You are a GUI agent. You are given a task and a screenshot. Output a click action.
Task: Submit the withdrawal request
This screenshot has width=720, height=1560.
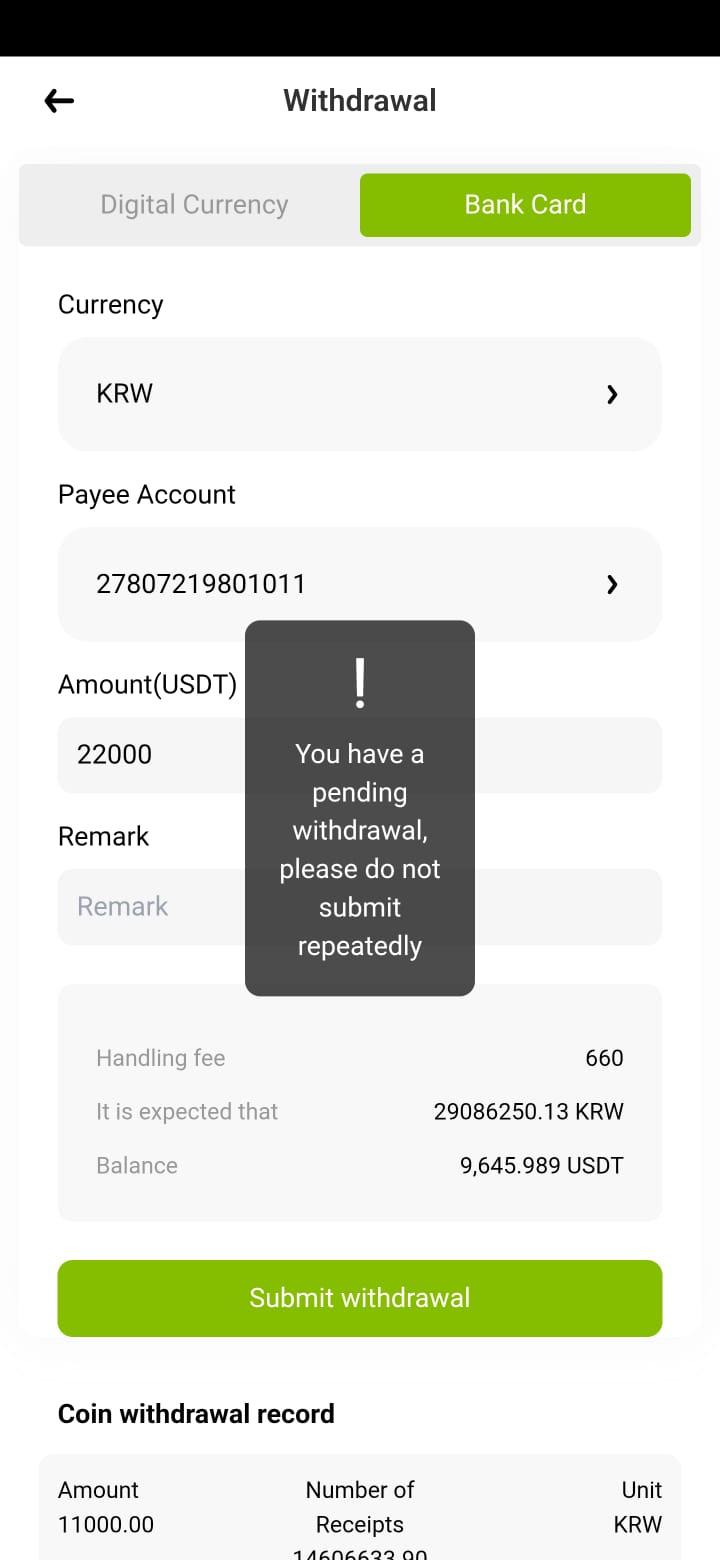coord(360,1298)
